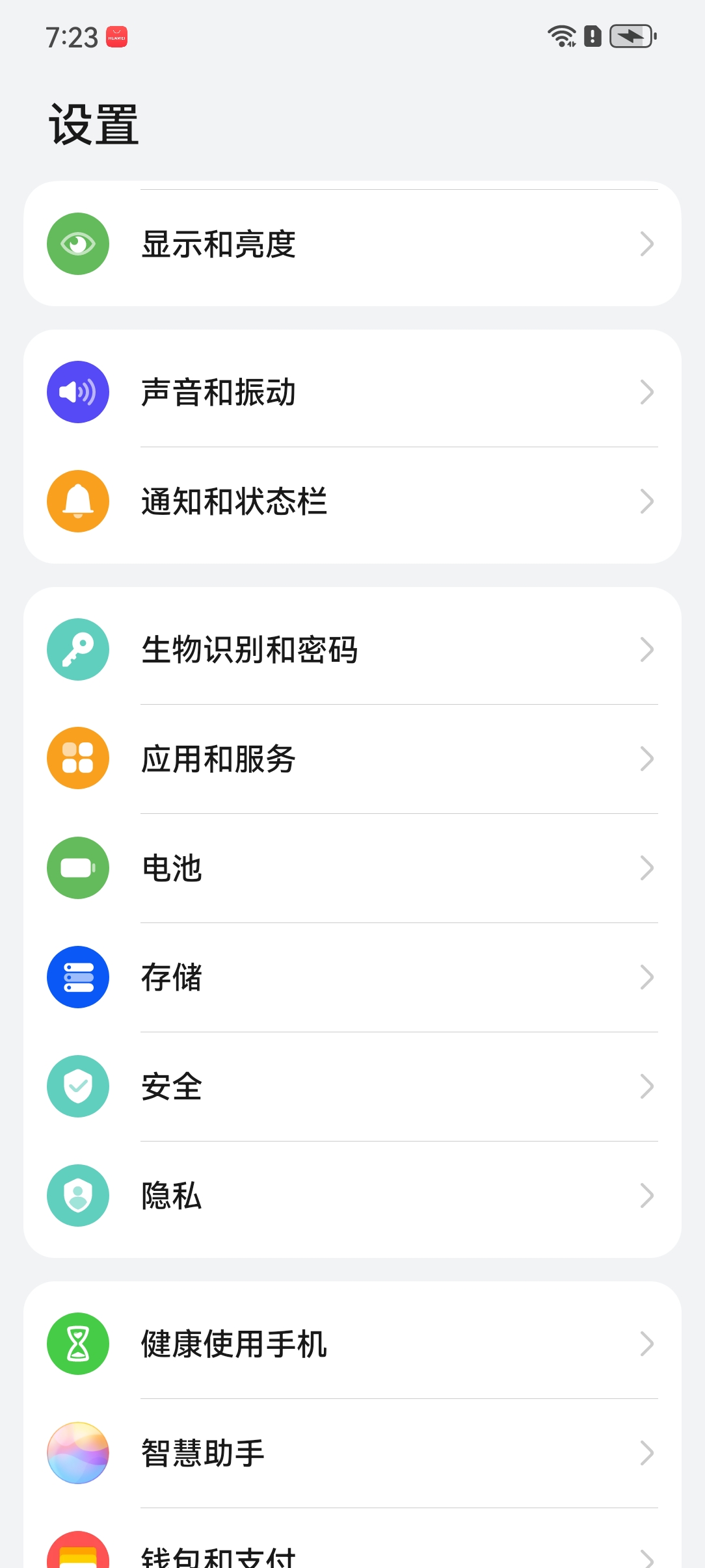Open the 存储 settings row
The height and width of the screenshot is (1568, 705).
pos(351,978)
